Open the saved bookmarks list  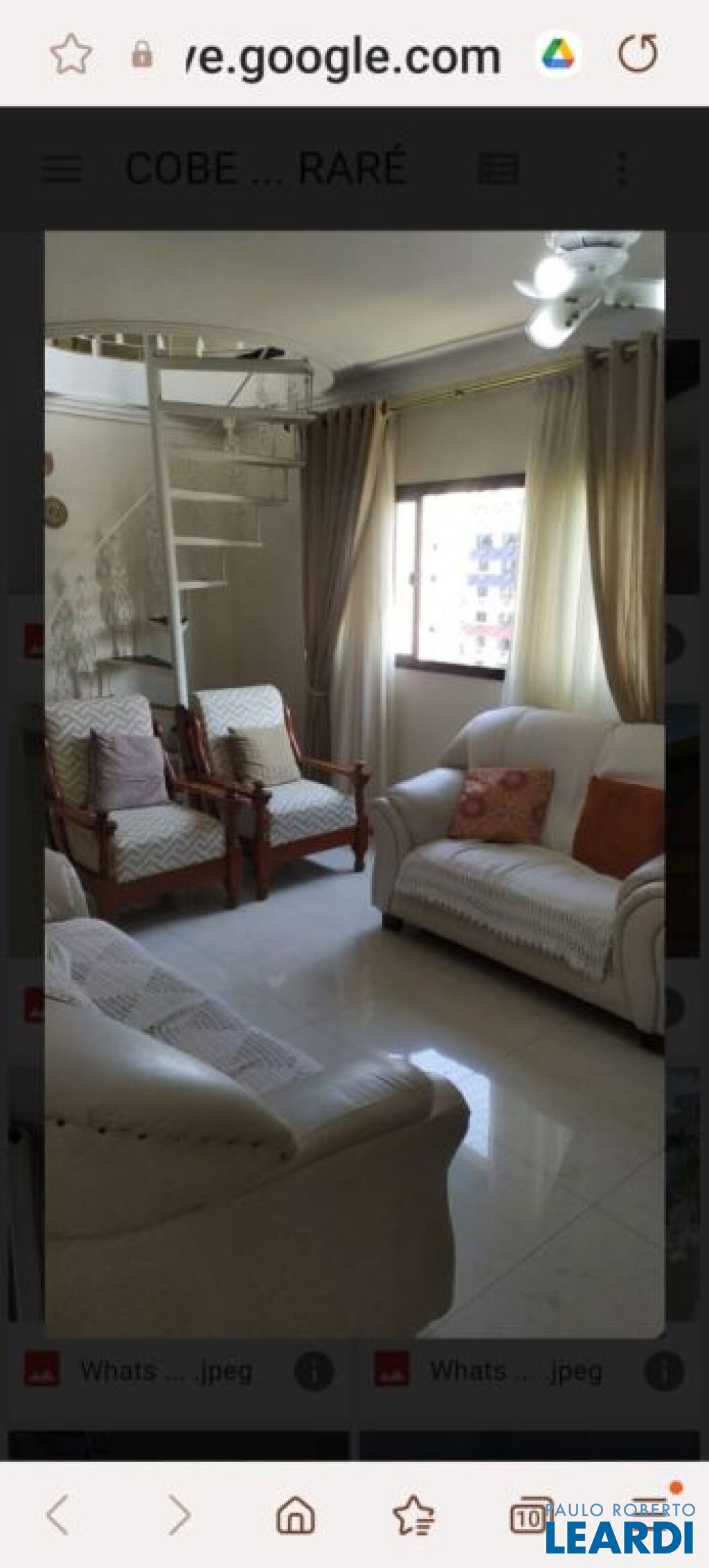[413, 1515]
